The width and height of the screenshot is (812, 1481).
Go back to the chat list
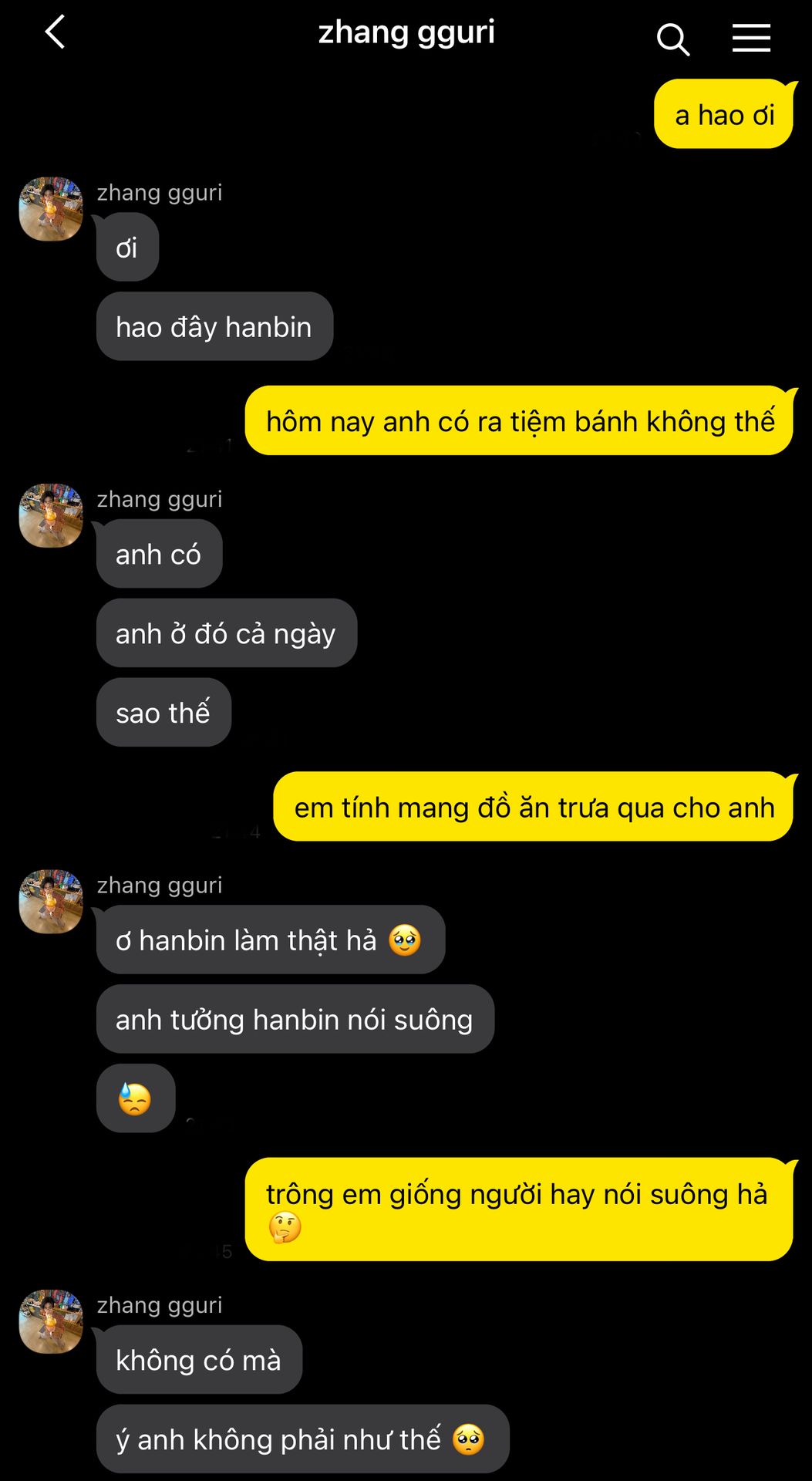[x=55, y=33]
